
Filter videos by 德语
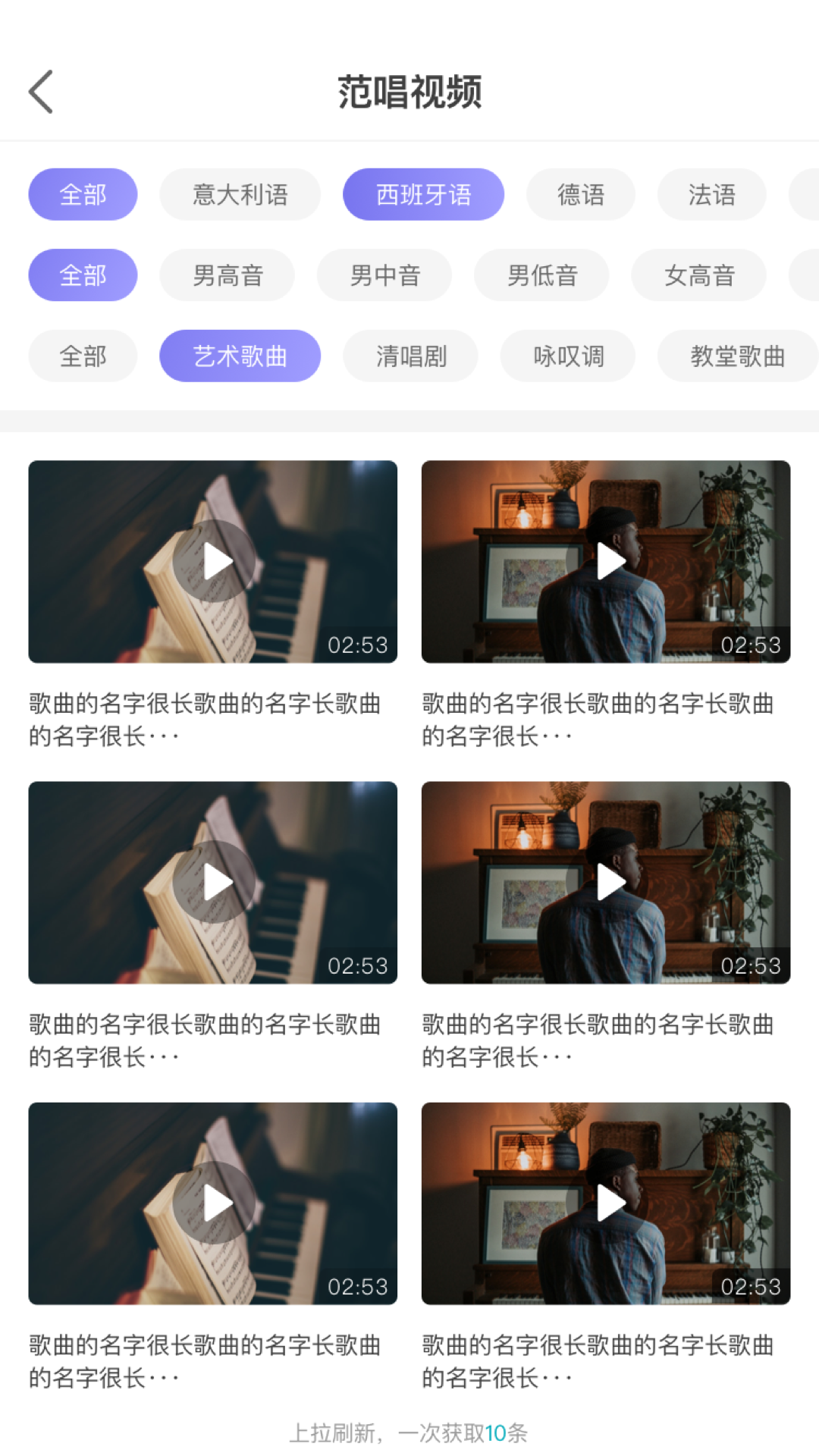tap(581, 195)
